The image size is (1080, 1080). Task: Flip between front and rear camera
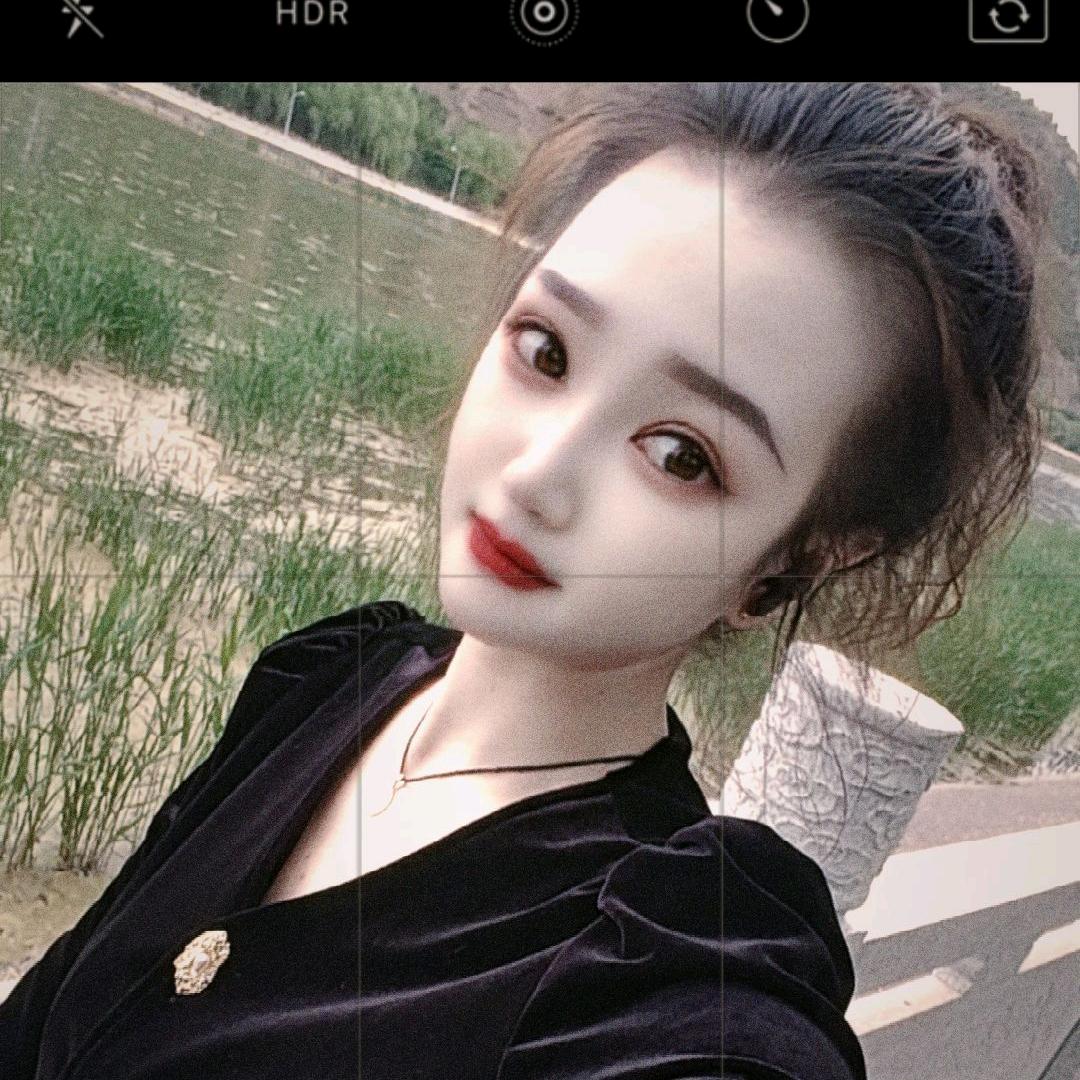pos(1007,17)
